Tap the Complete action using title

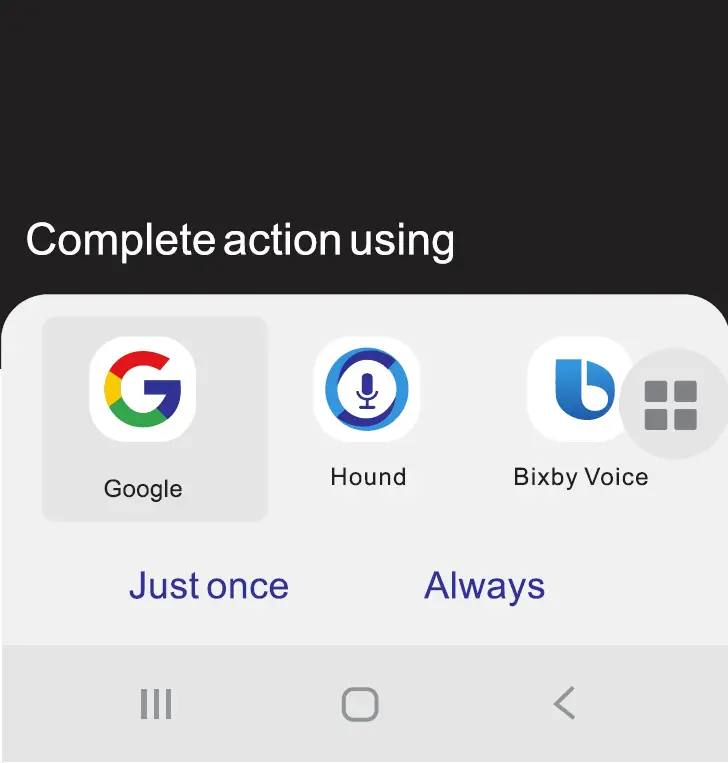242,240
